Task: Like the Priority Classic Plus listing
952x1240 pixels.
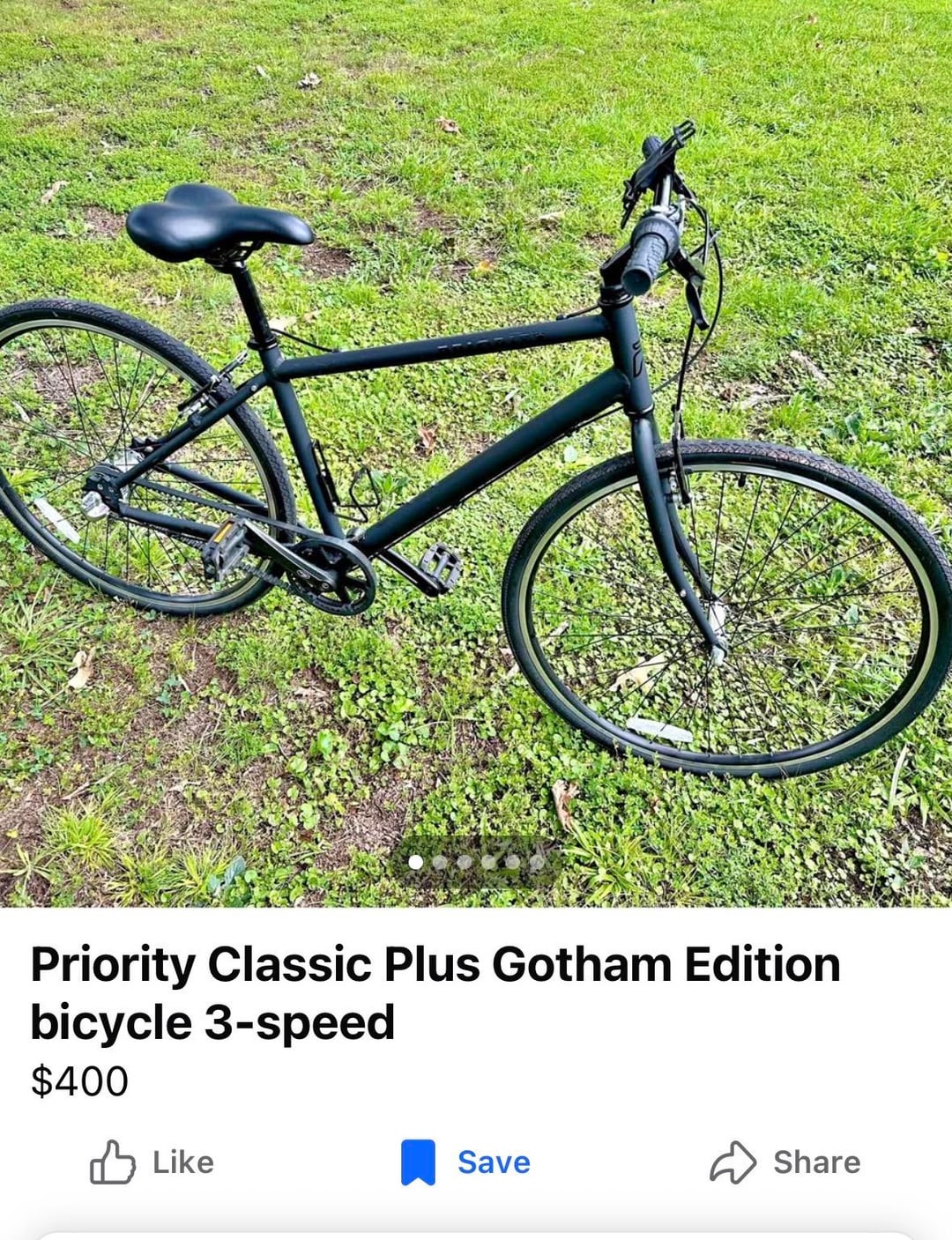Action: click(152, 1162)
